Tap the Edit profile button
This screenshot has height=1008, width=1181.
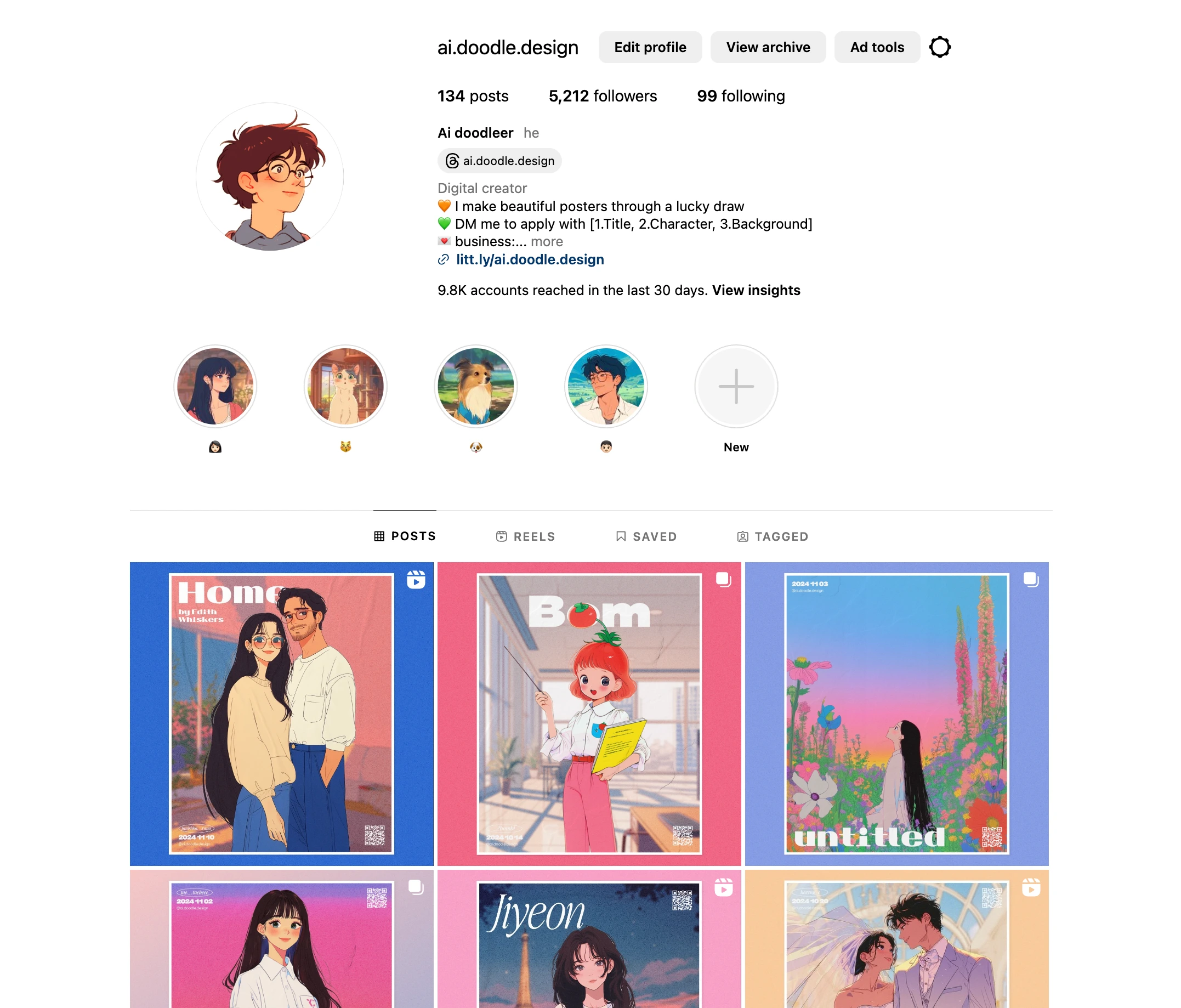(x=650, y=47)
